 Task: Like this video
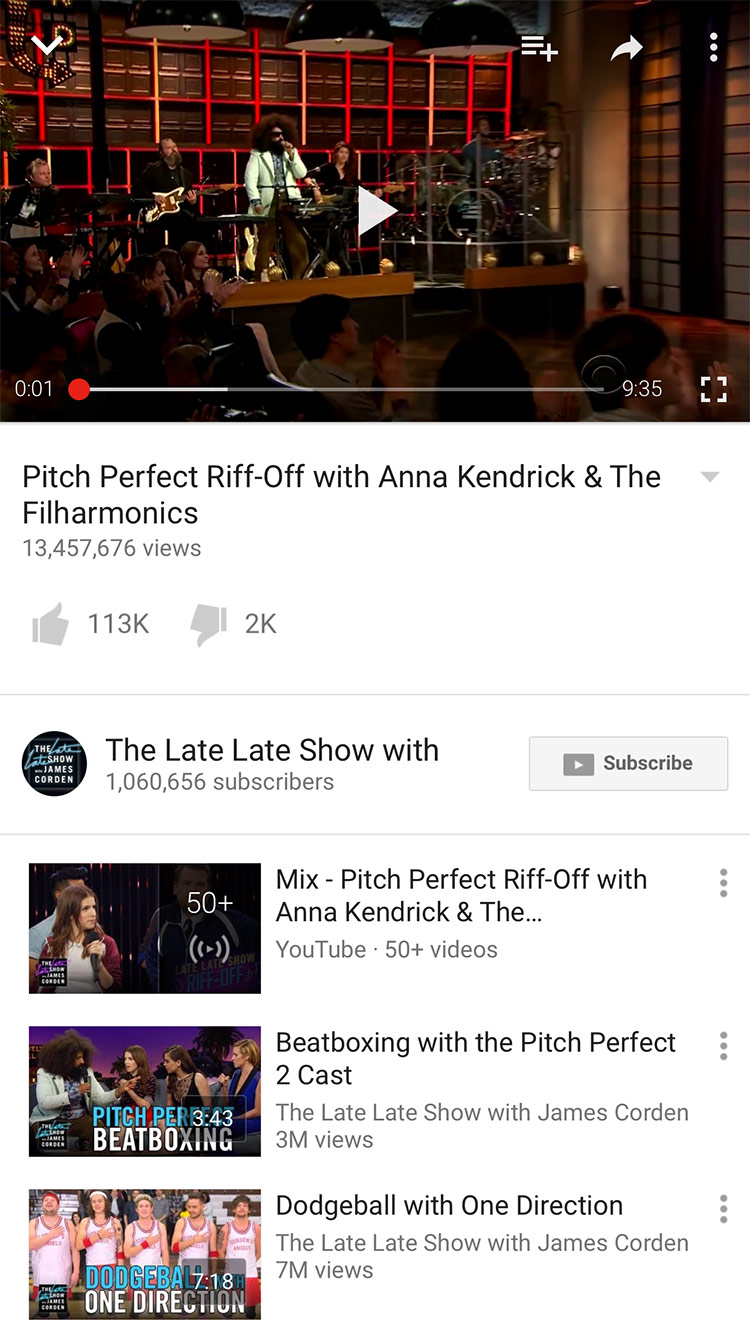point(51,624)
